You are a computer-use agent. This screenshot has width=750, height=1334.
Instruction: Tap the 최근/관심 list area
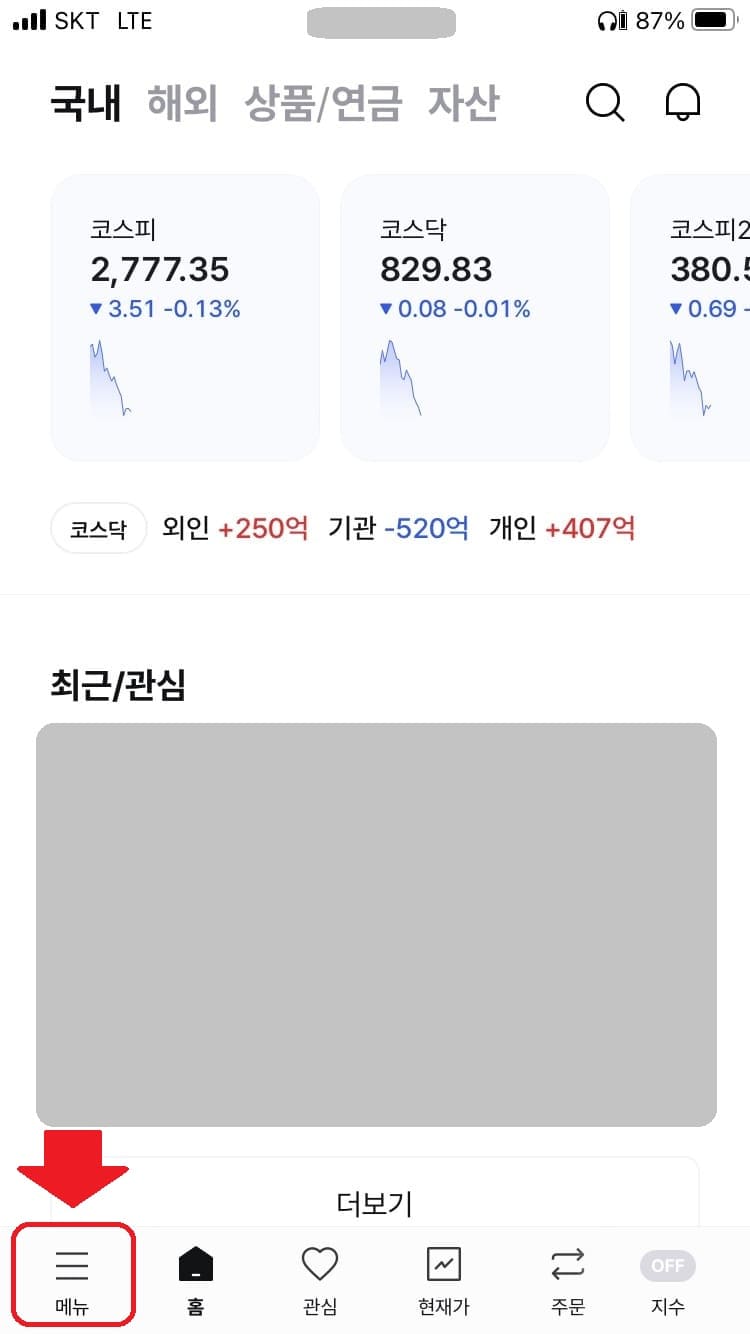click(375, 925)
